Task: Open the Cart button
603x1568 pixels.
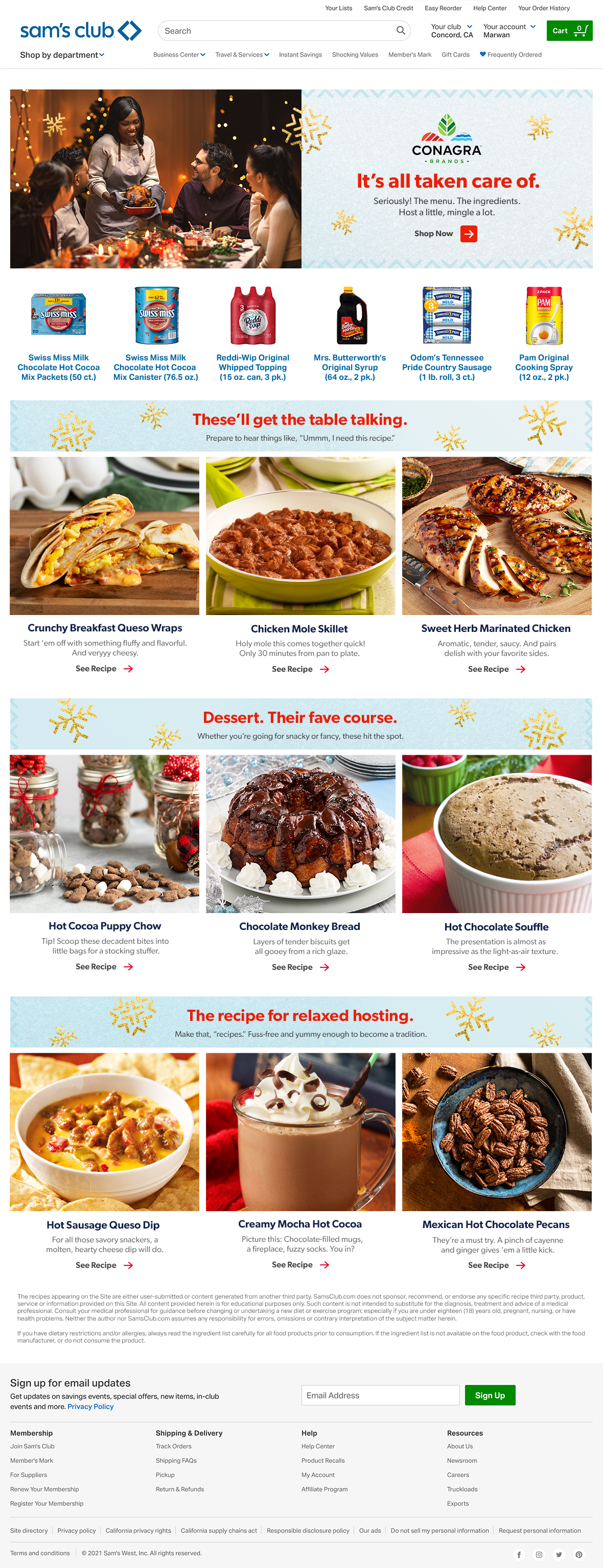Action: click(569, 31)
